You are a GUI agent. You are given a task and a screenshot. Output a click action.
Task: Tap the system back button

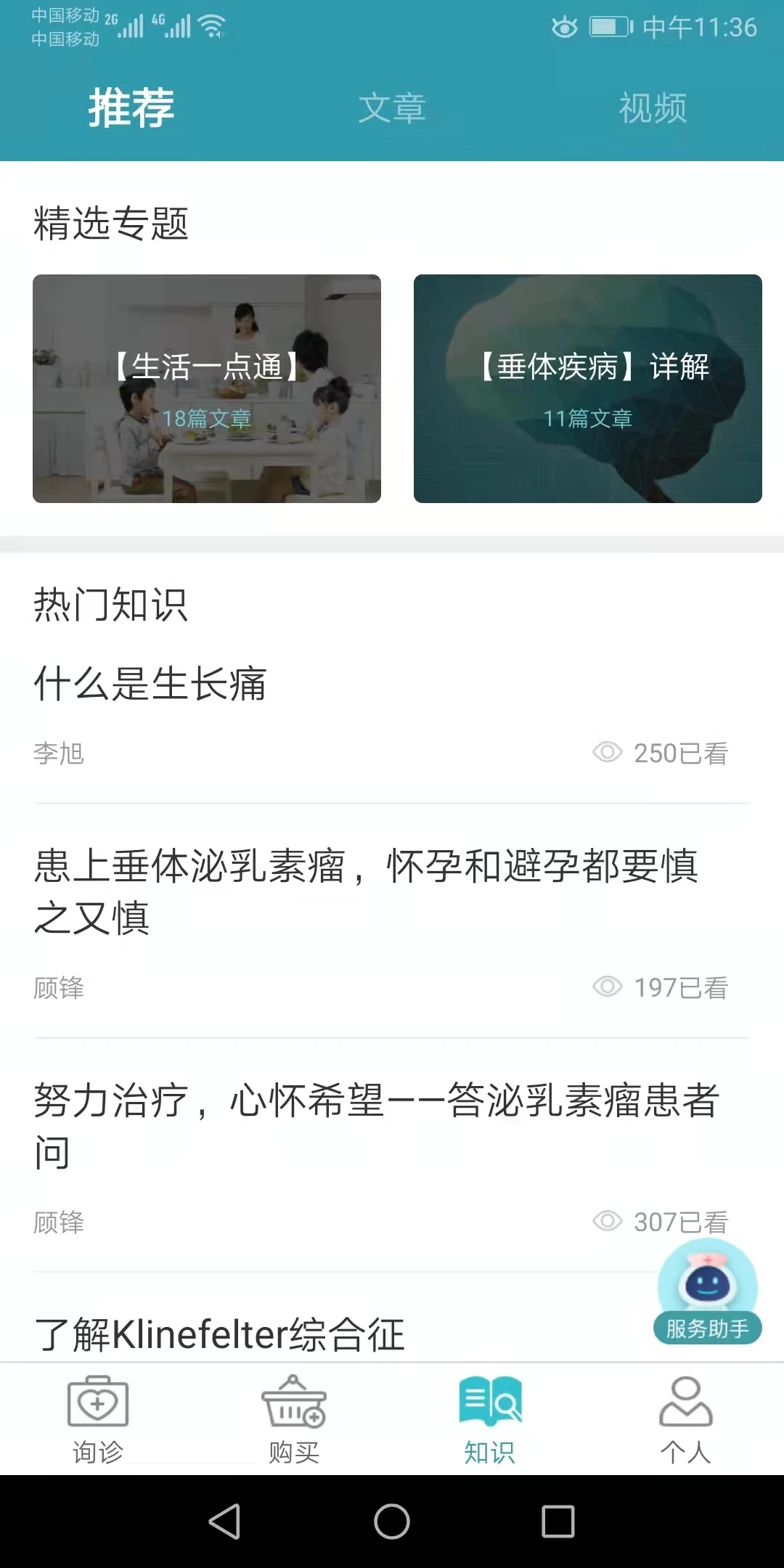224,1522
